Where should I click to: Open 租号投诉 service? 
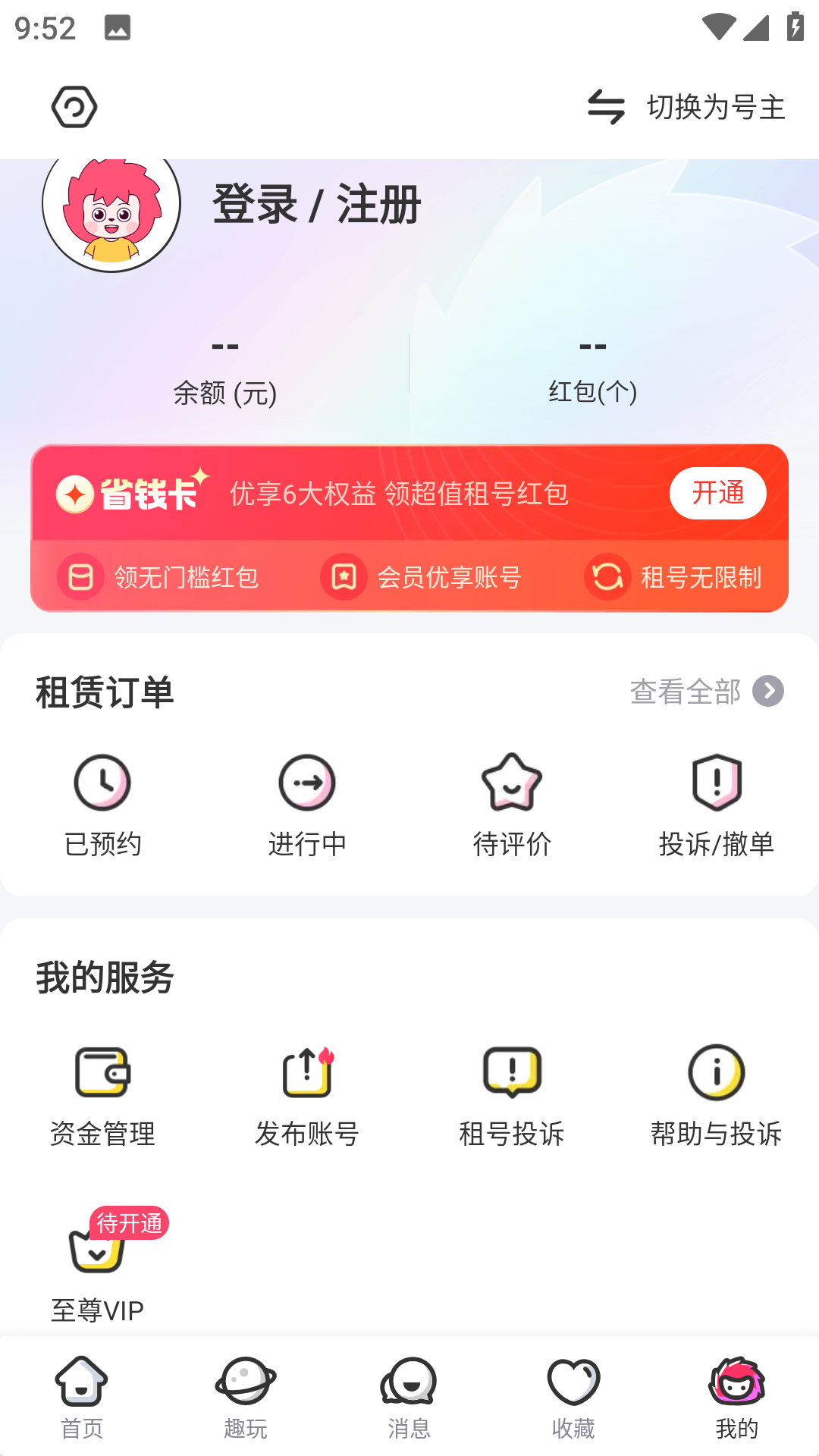[x=512, y=1096]
